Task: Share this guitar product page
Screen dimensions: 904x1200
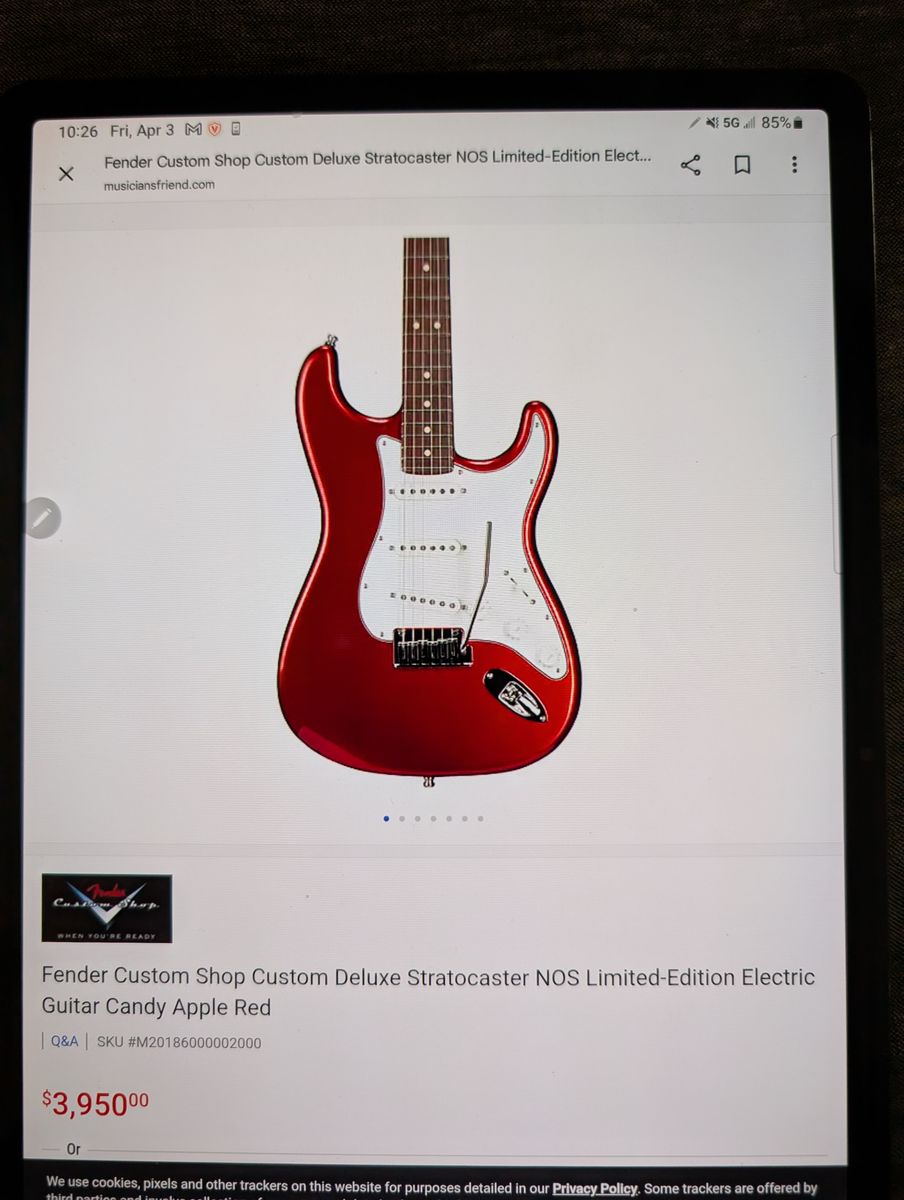Action: [x=690, y=165]
